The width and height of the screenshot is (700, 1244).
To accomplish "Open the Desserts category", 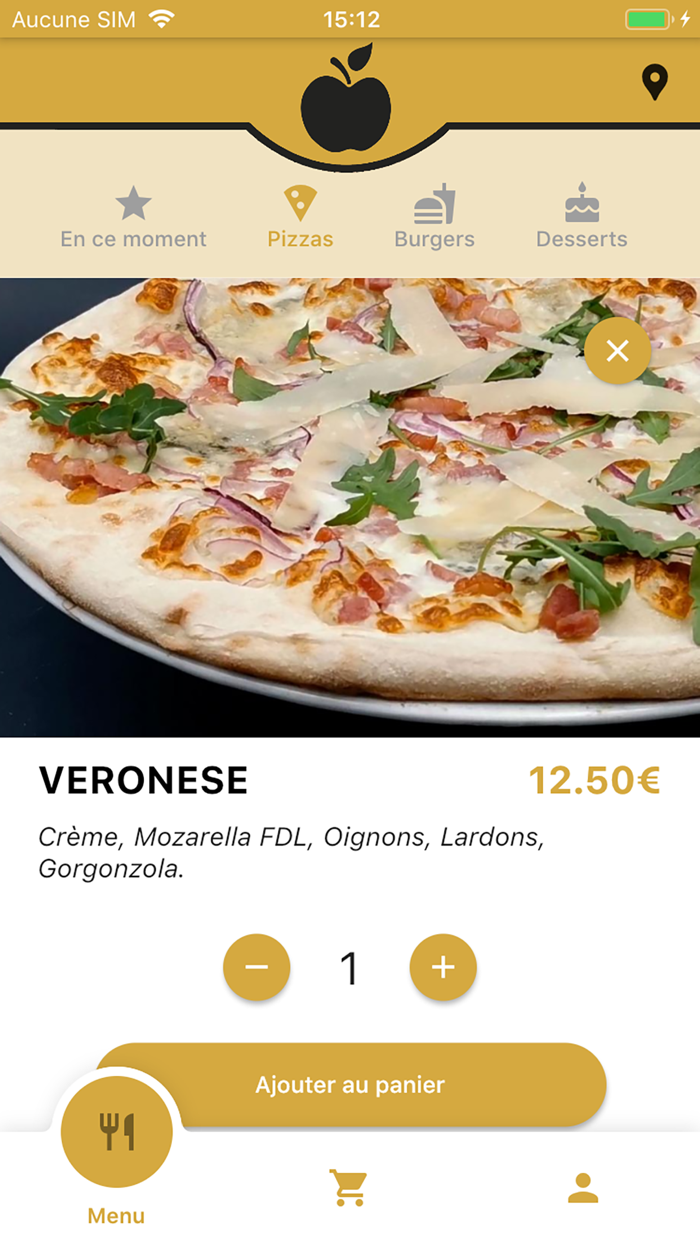I will pos(582,218).
